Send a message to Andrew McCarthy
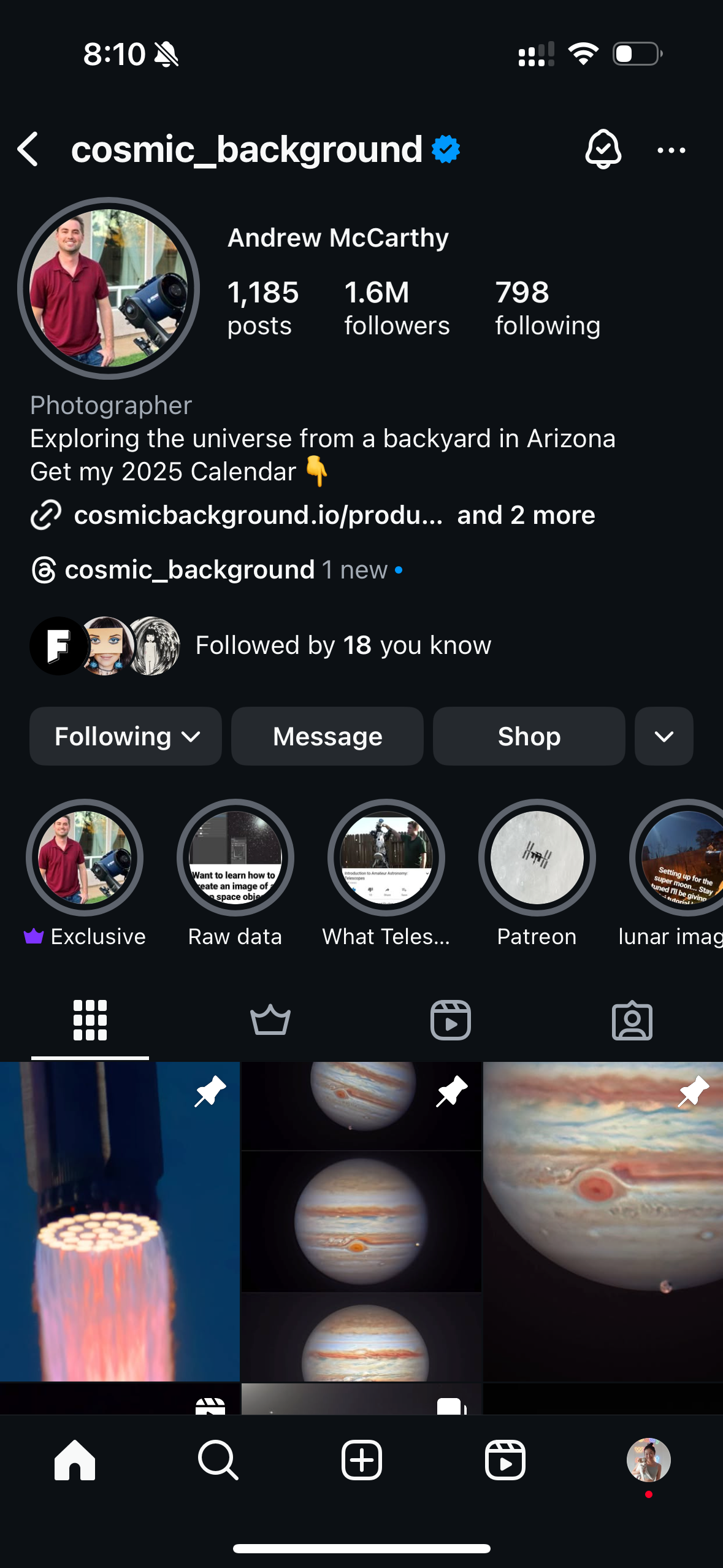This screenshot has height=1568, width=723. pyautogui.click(x=327, y=736)
